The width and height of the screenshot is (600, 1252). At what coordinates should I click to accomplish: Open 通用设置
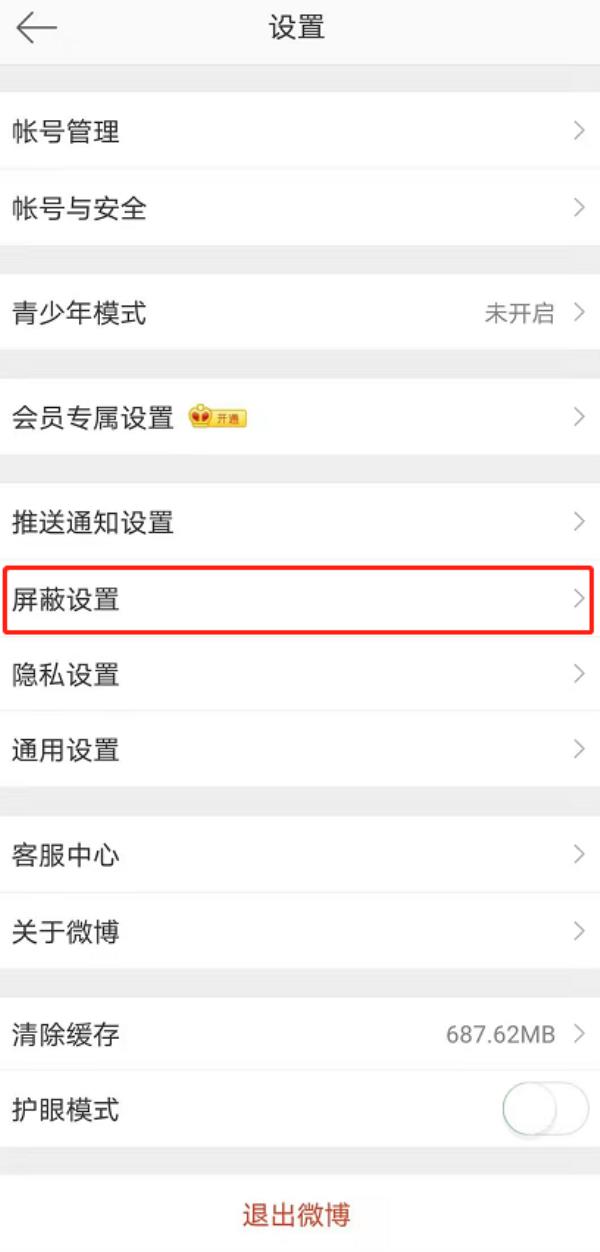point(300,749)
